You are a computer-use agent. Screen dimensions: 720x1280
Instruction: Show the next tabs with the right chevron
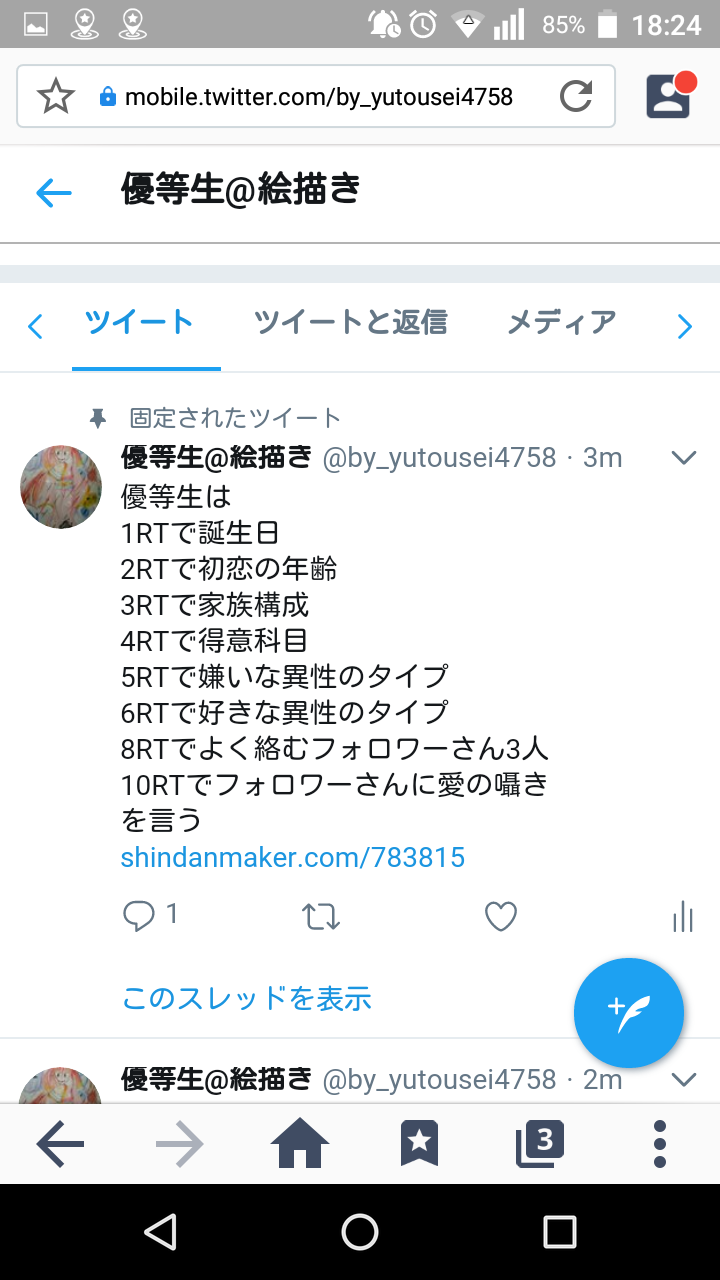pos(685,326)
